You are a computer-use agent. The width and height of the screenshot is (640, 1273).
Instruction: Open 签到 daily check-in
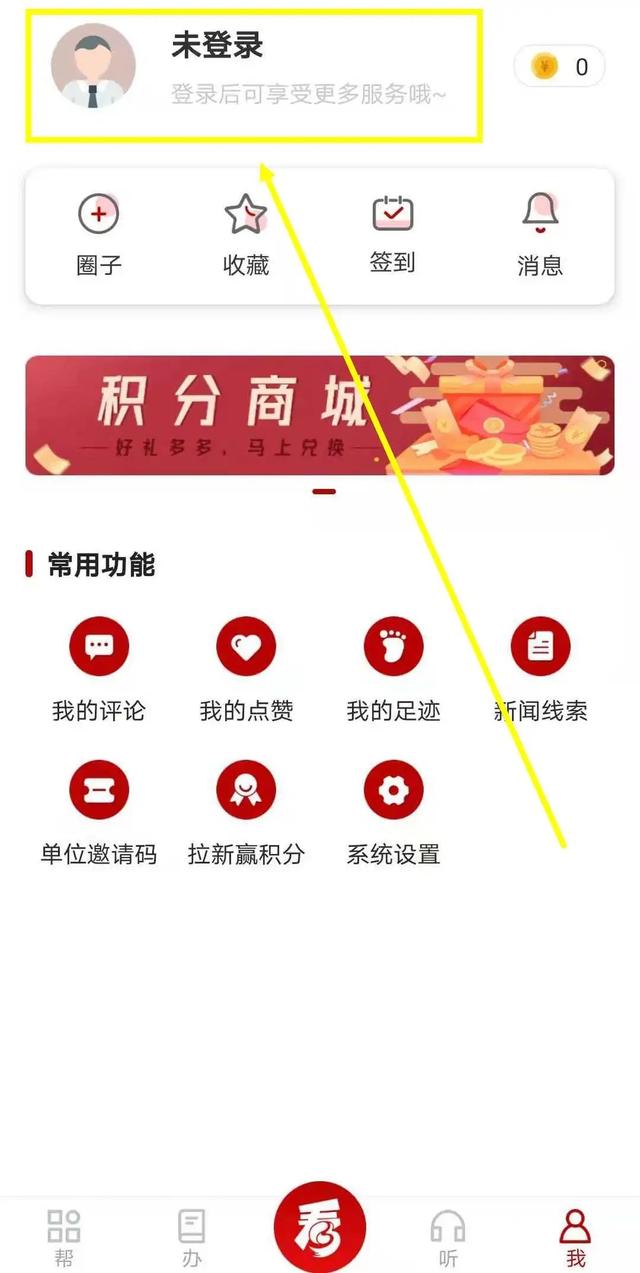393,235
